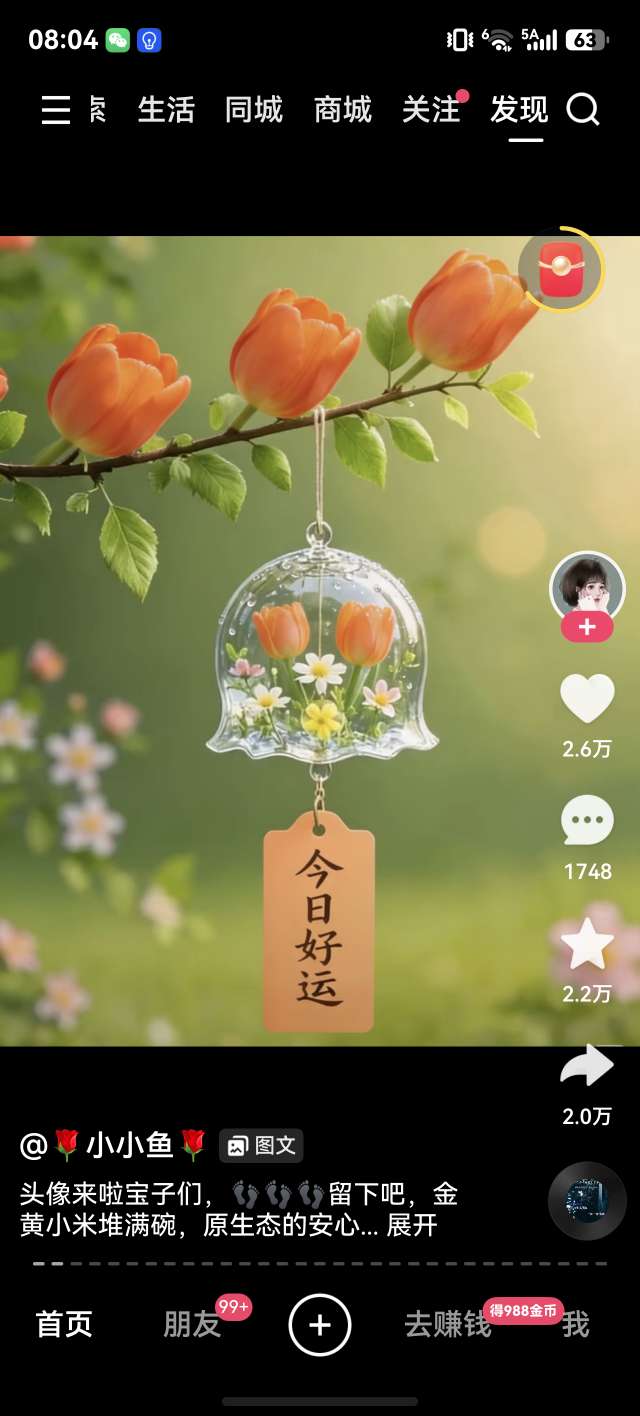Screen dimensions: 640x1416
Task: Open the search magnifier icon
Action: pos(583,109)
